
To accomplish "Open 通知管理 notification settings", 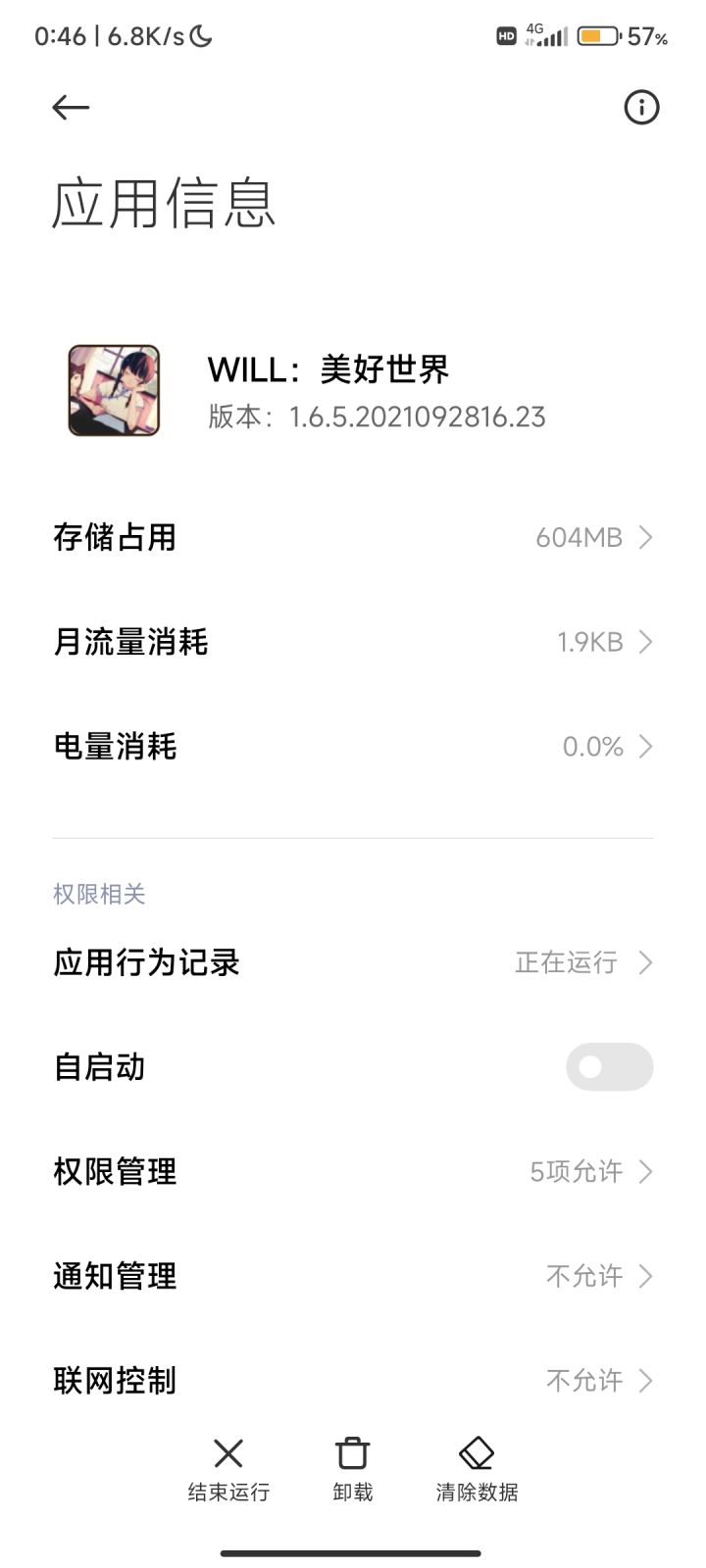I will tap(353, 1276).
